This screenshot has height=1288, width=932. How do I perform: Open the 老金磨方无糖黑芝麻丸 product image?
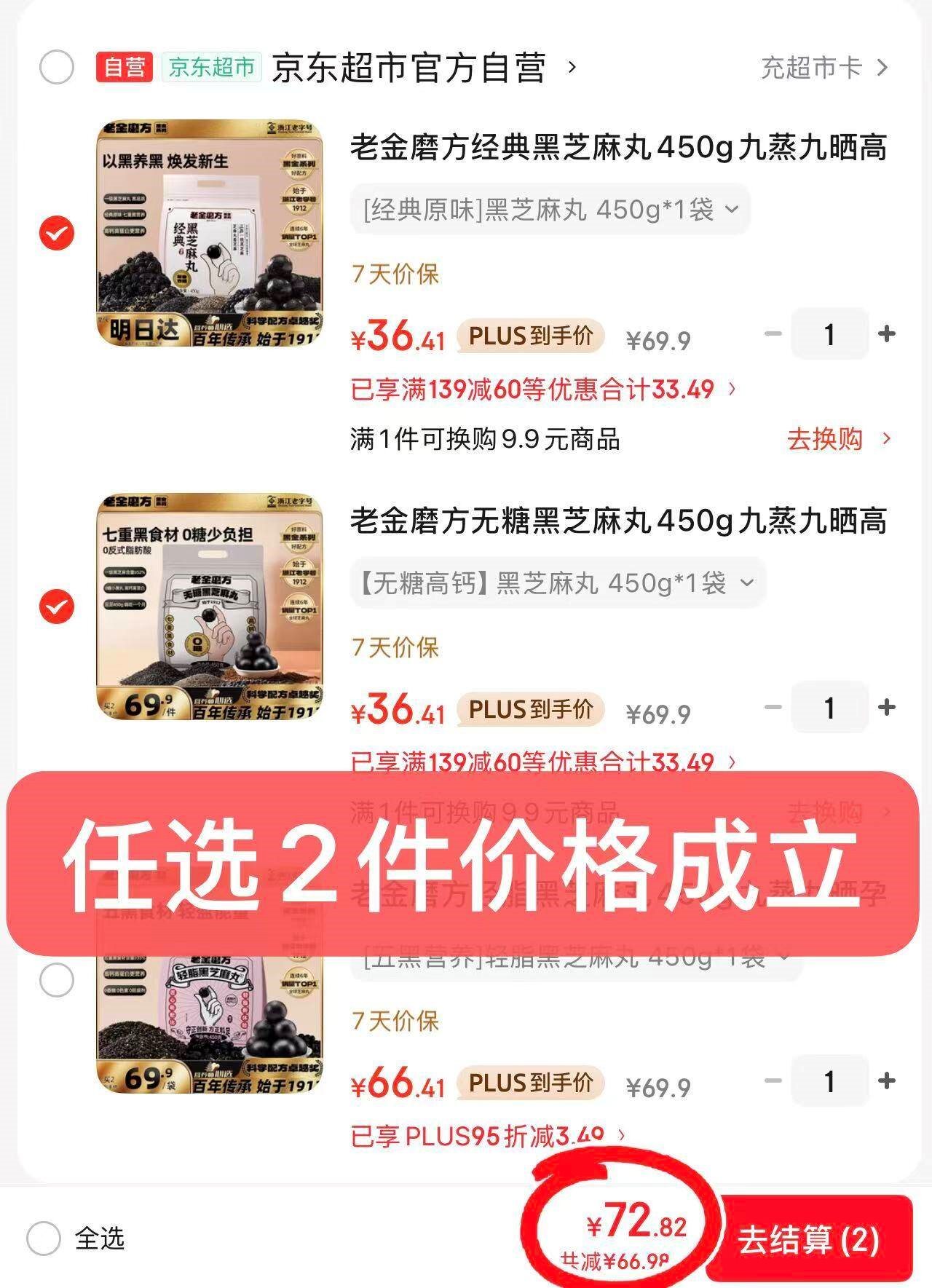tap(210, 606)
